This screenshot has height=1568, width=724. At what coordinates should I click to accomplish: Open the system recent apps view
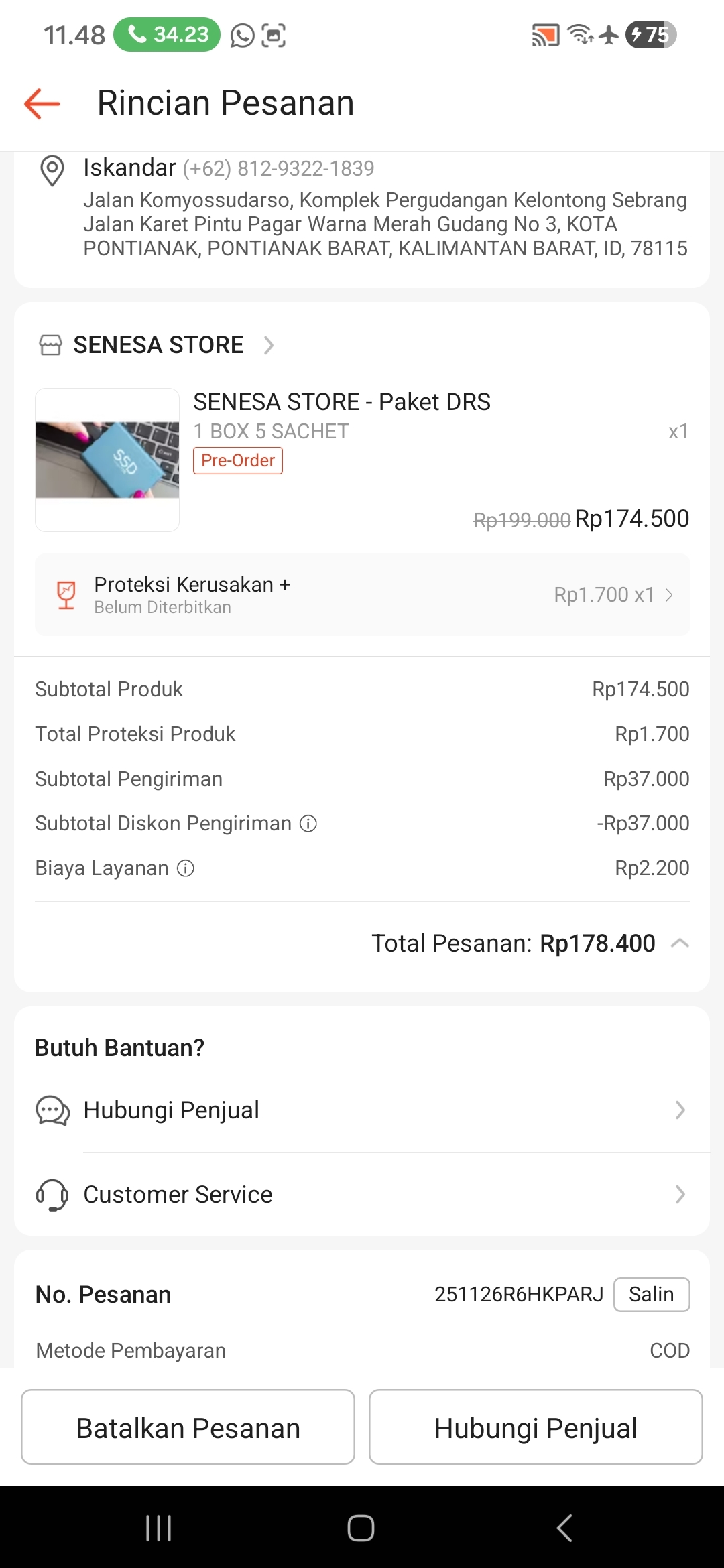159,1528
